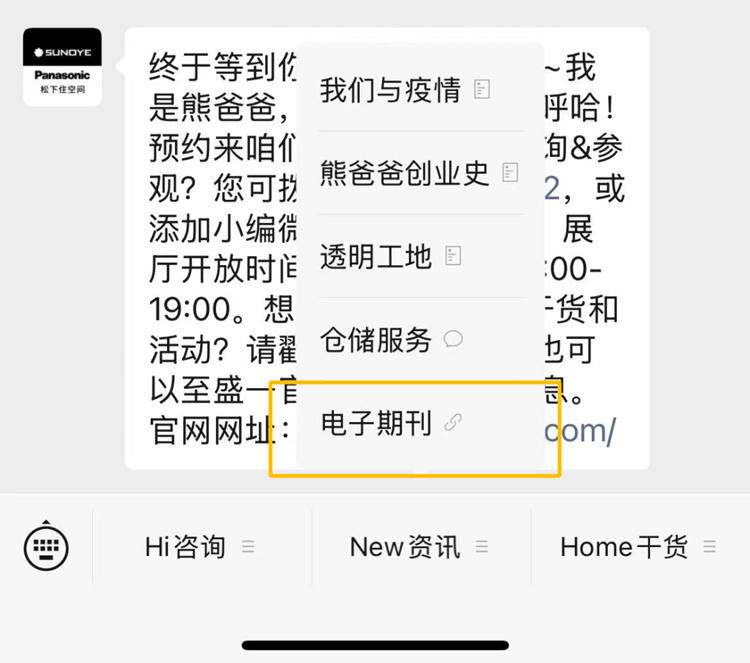Expand the Home干货 menu
750x663 pixels.
pos(638,547)
